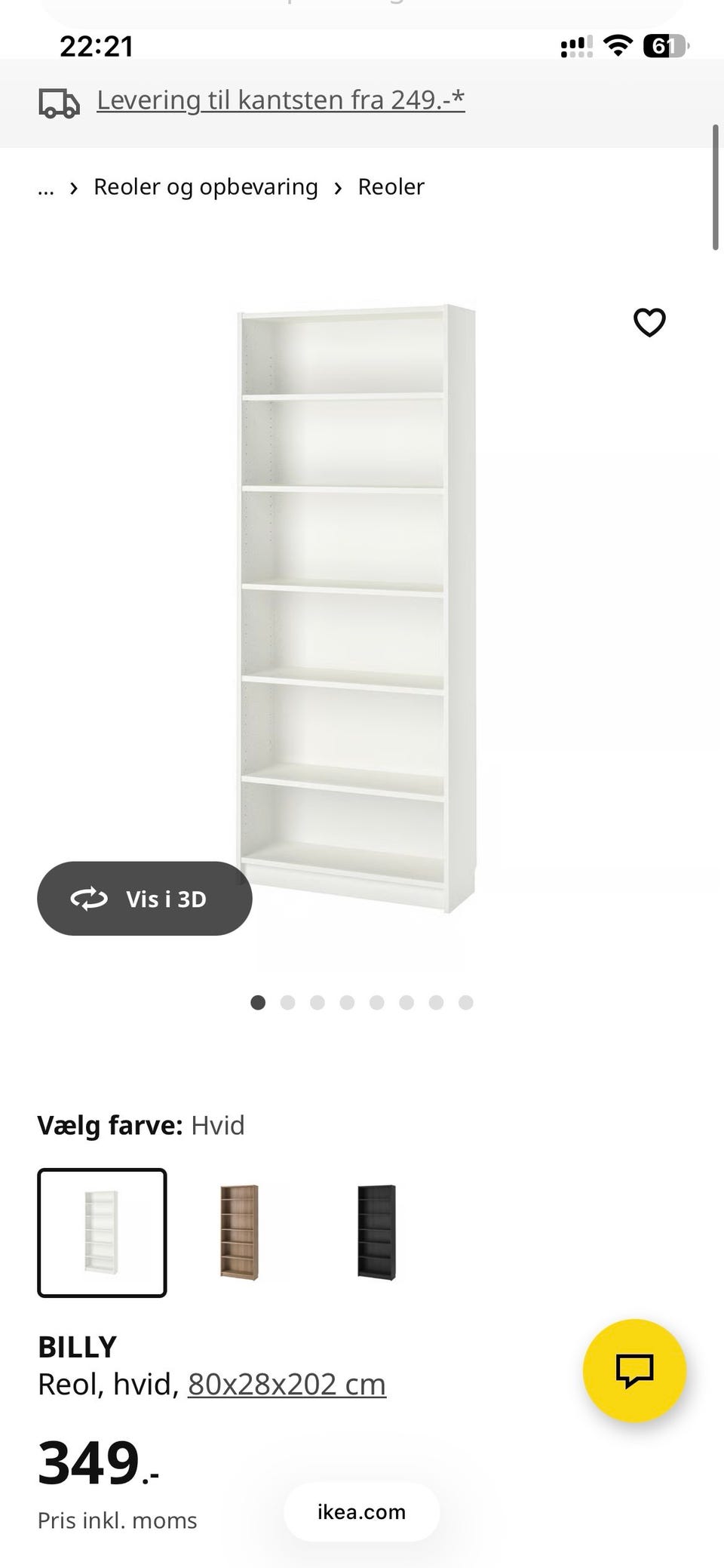Viewport: 724px width, 1568px height.
Task: Tap the Wi-Fi icon in the status bar
Action: tap(618, 45)
